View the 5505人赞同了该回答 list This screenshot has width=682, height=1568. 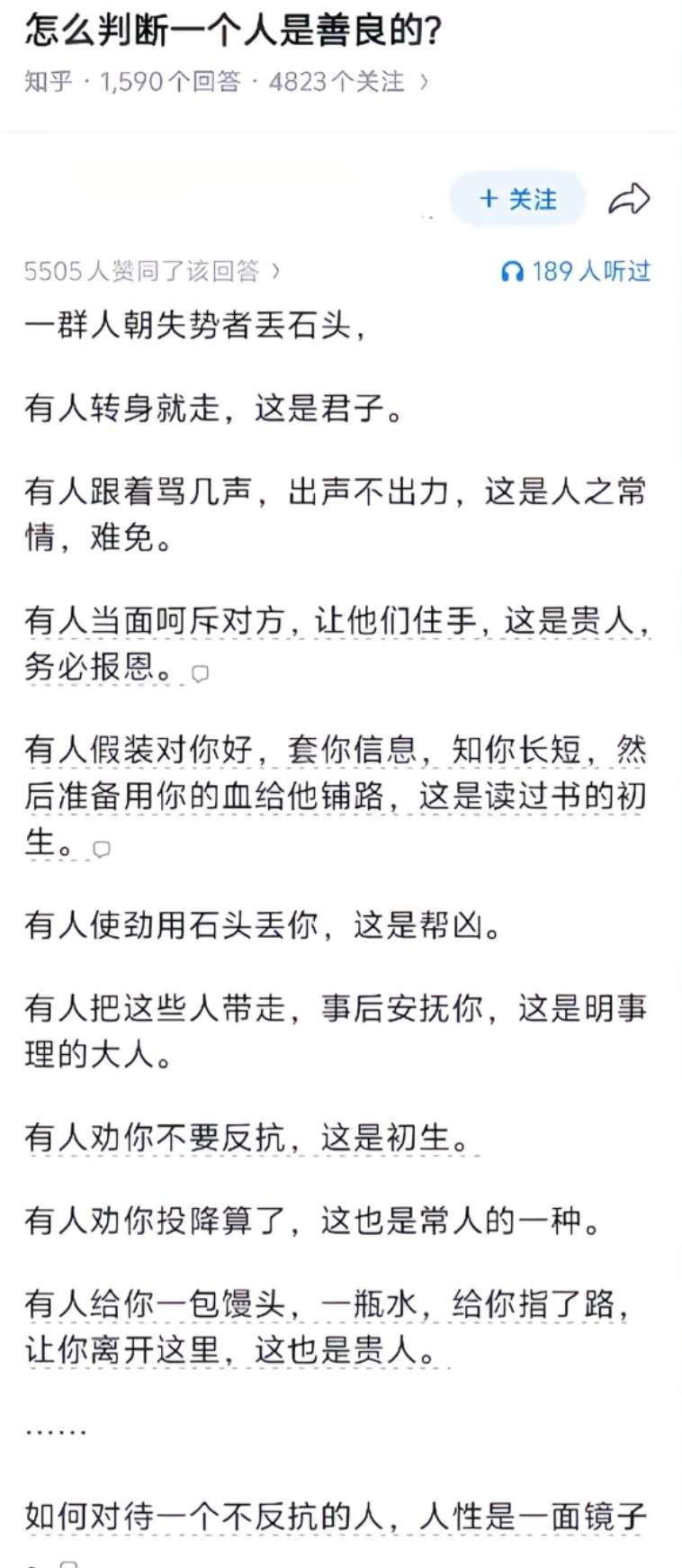click(151, 271)
